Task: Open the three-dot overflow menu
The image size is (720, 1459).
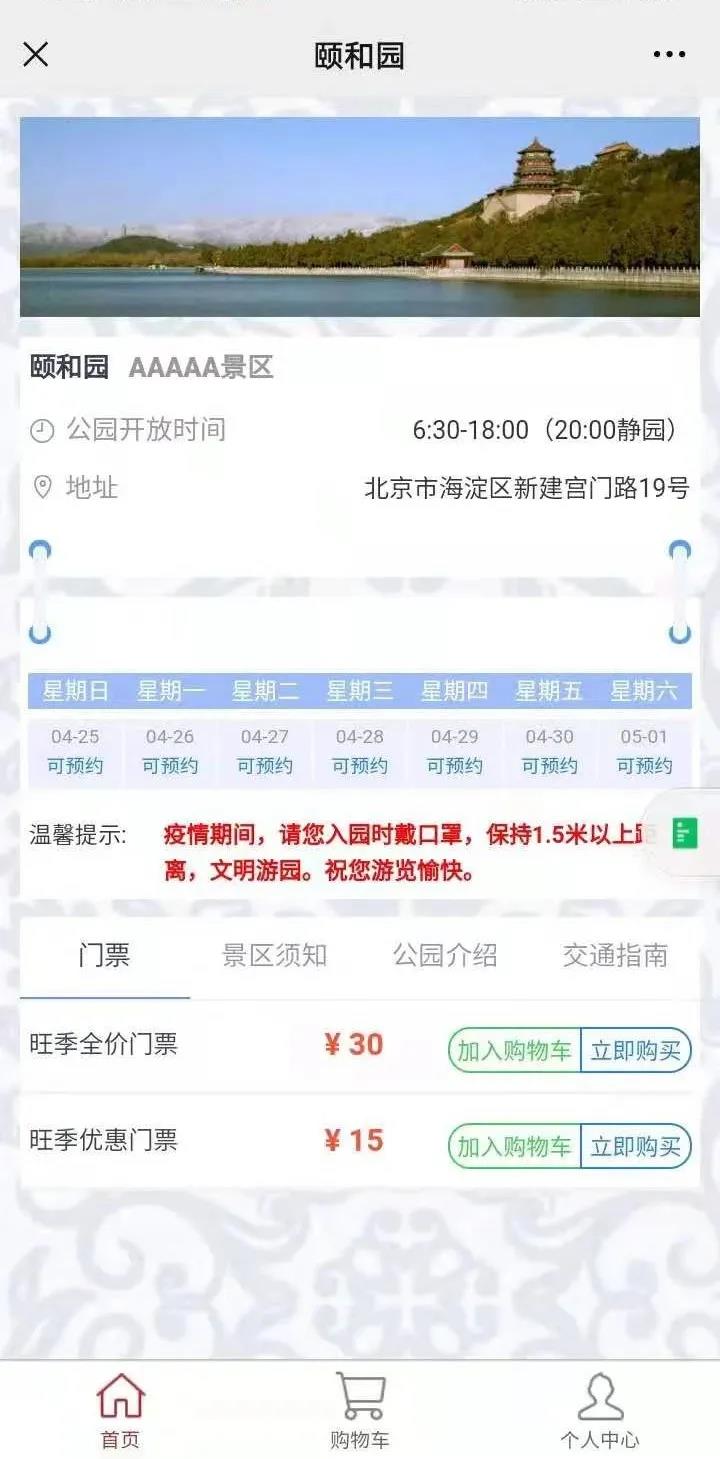Action: (669, 54)
